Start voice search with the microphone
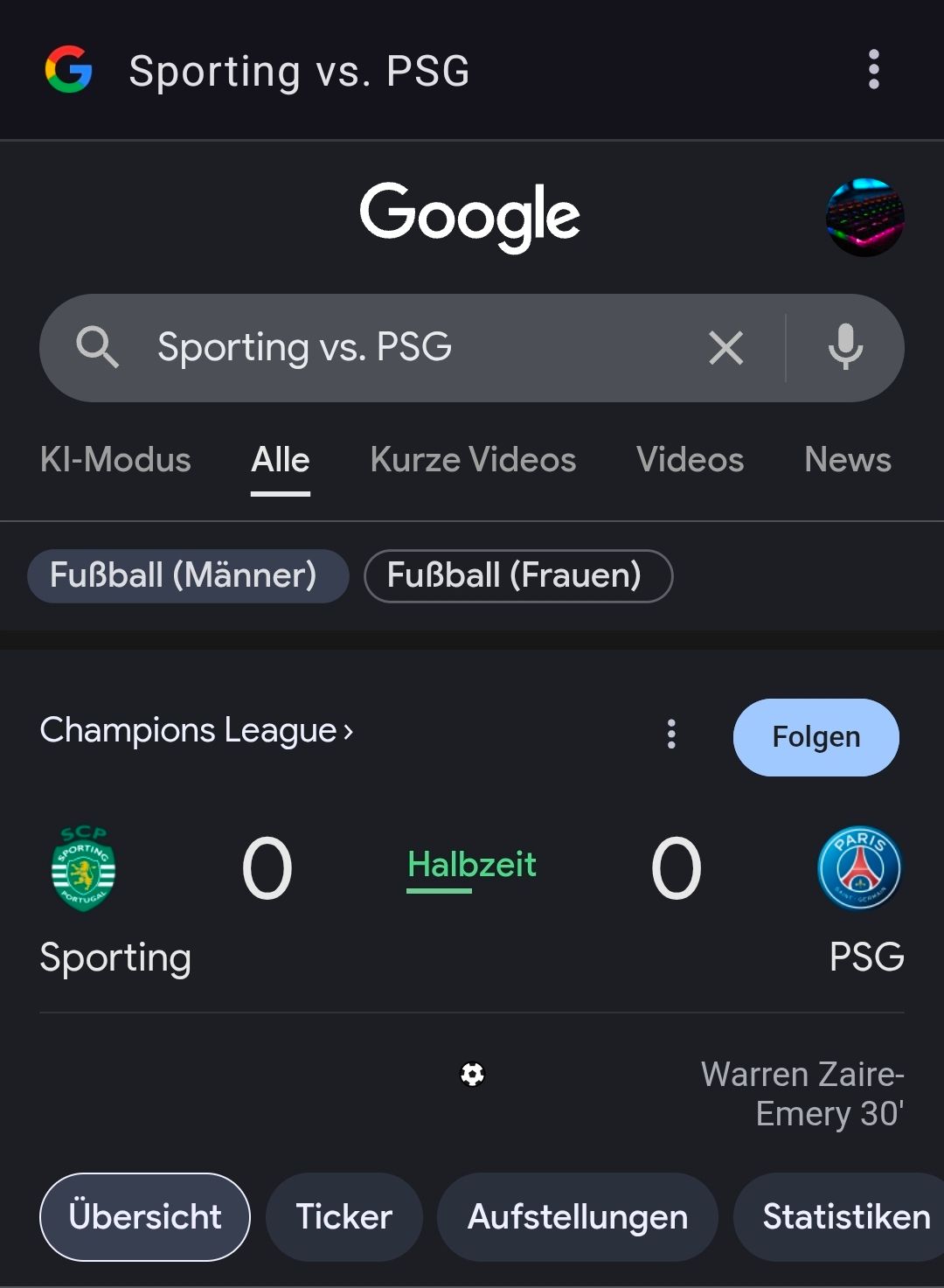The height and width of the screenshot is (1288, 944). [x=845, y=347]
